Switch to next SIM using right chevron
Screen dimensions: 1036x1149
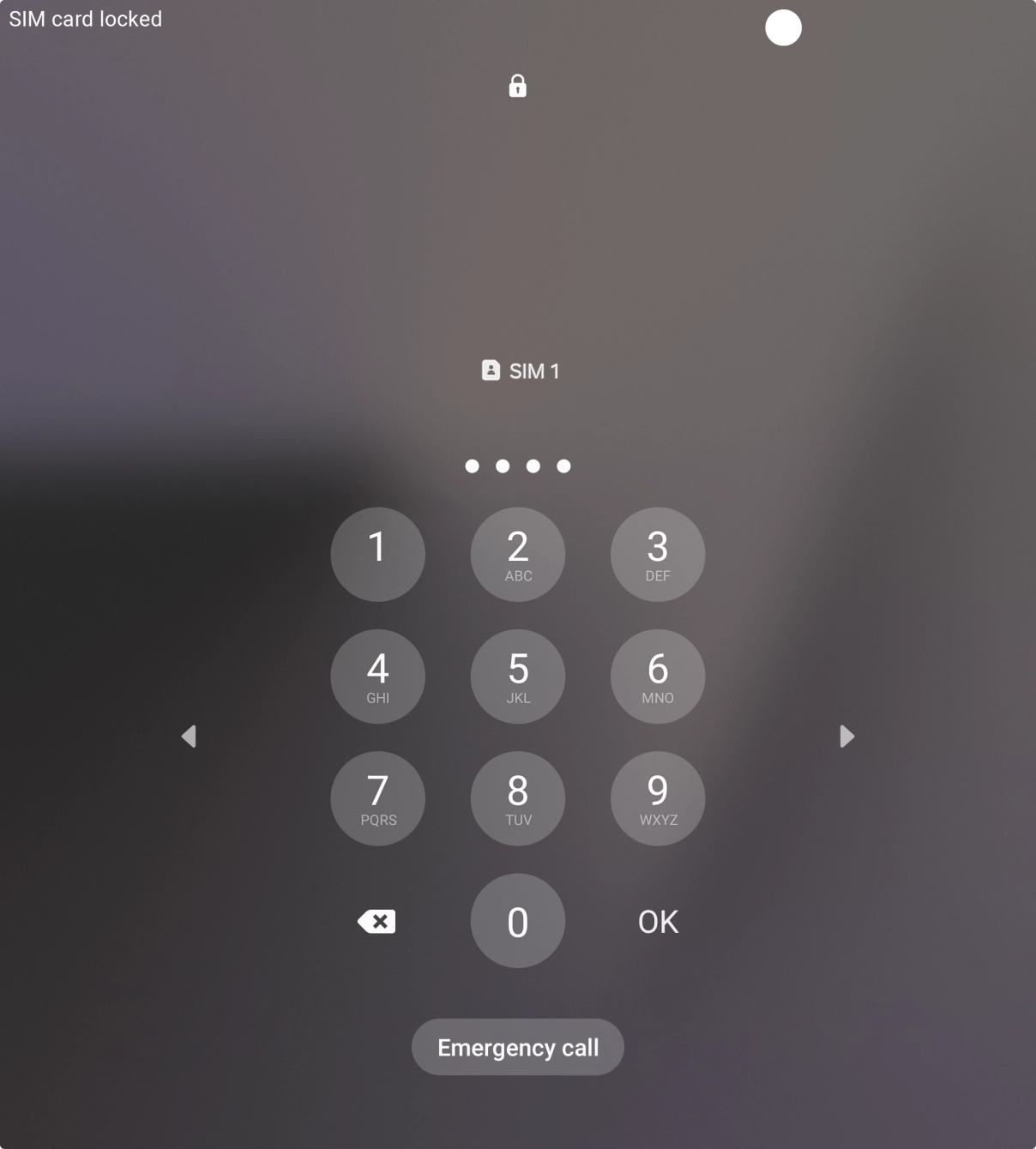click(847, 736)
